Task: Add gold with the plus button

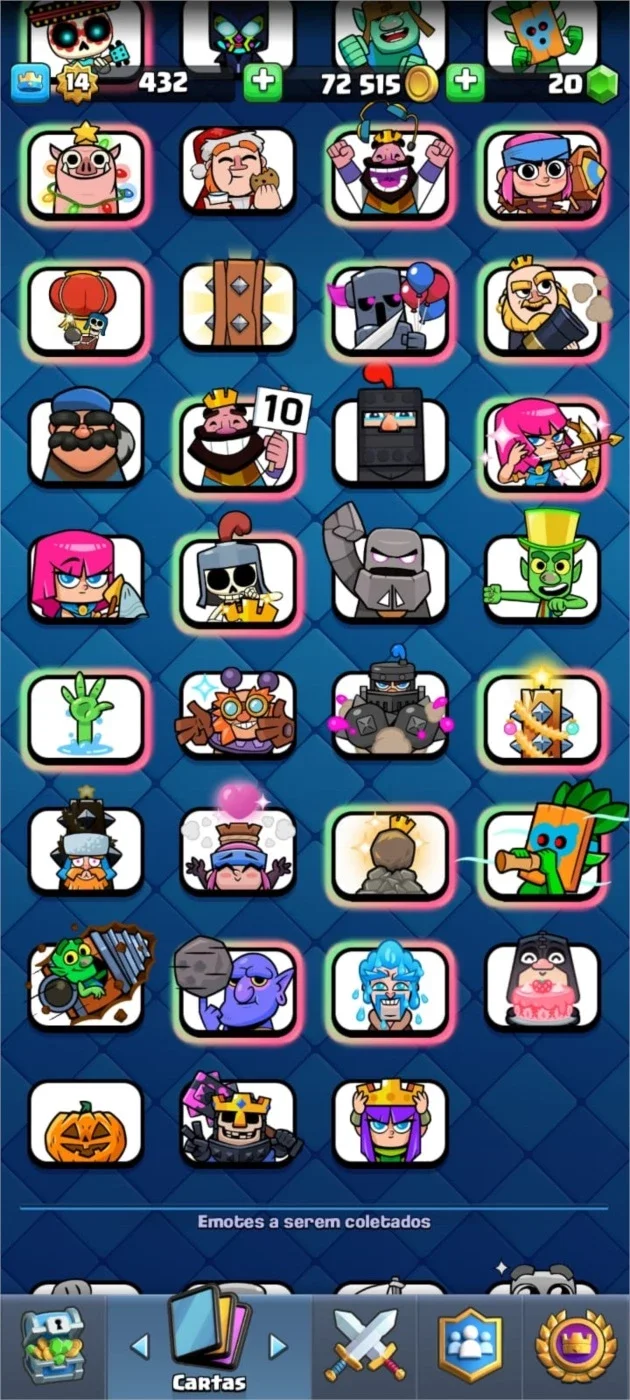Action: [263, 83]
